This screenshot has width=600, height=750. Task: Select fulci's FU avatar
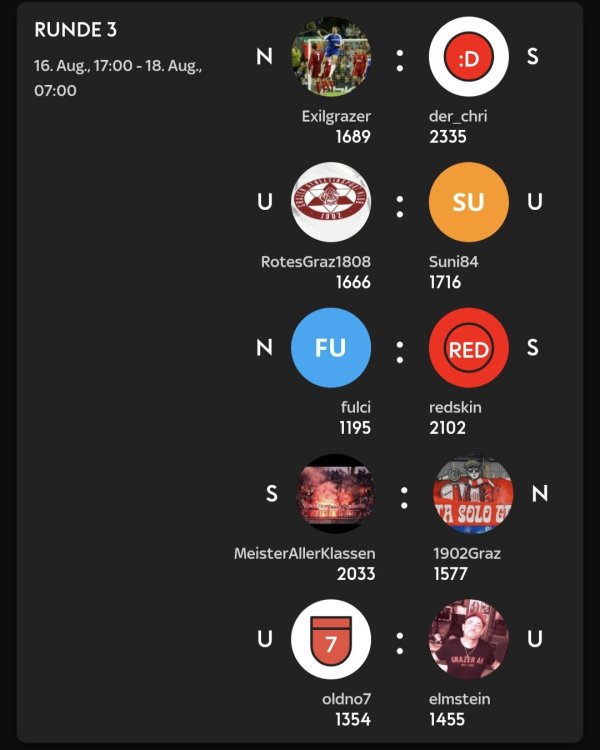click(331, 348)
